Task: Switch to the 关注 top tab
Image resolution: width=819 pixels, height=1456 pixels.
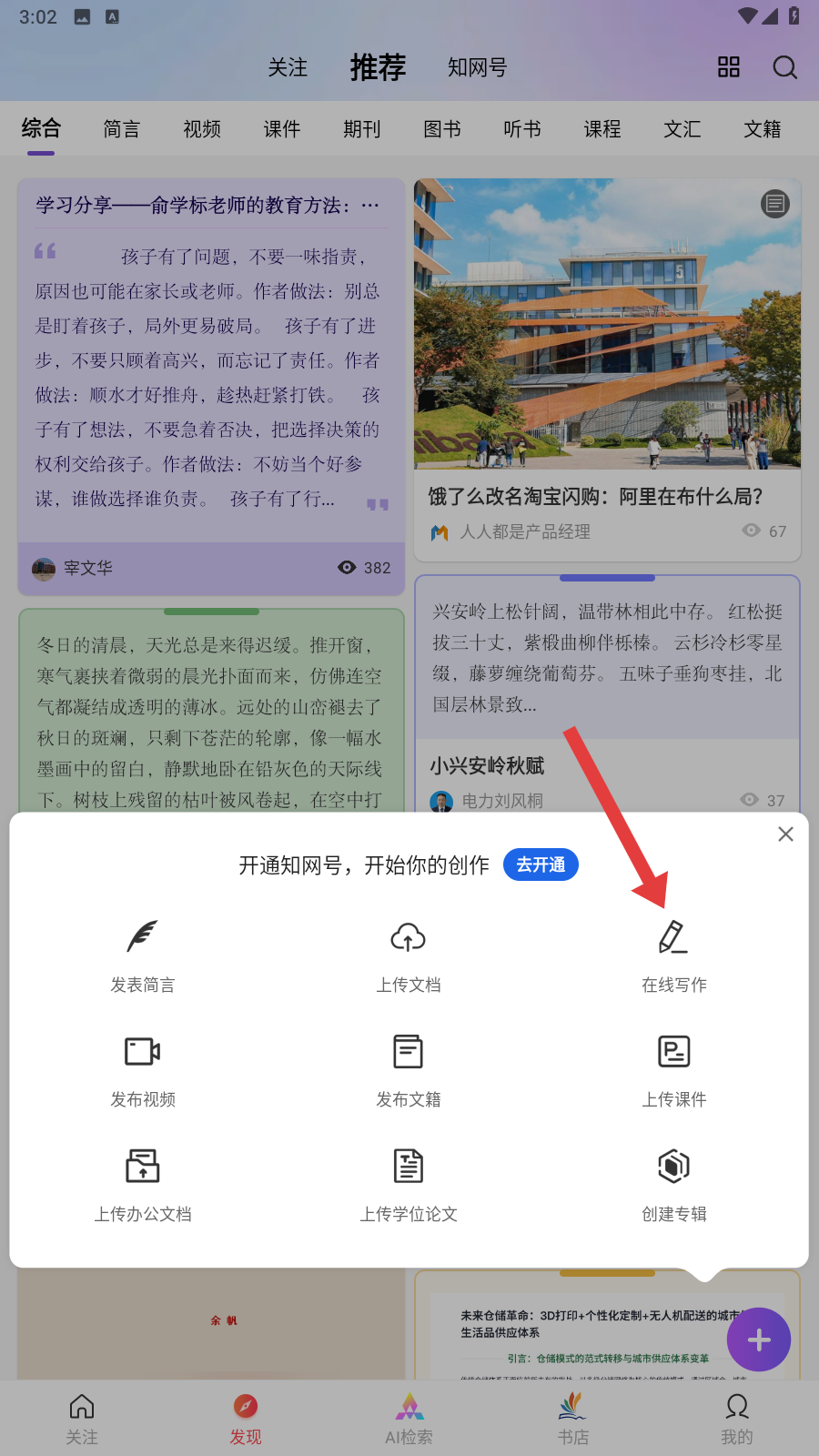Action: (288, 67)
